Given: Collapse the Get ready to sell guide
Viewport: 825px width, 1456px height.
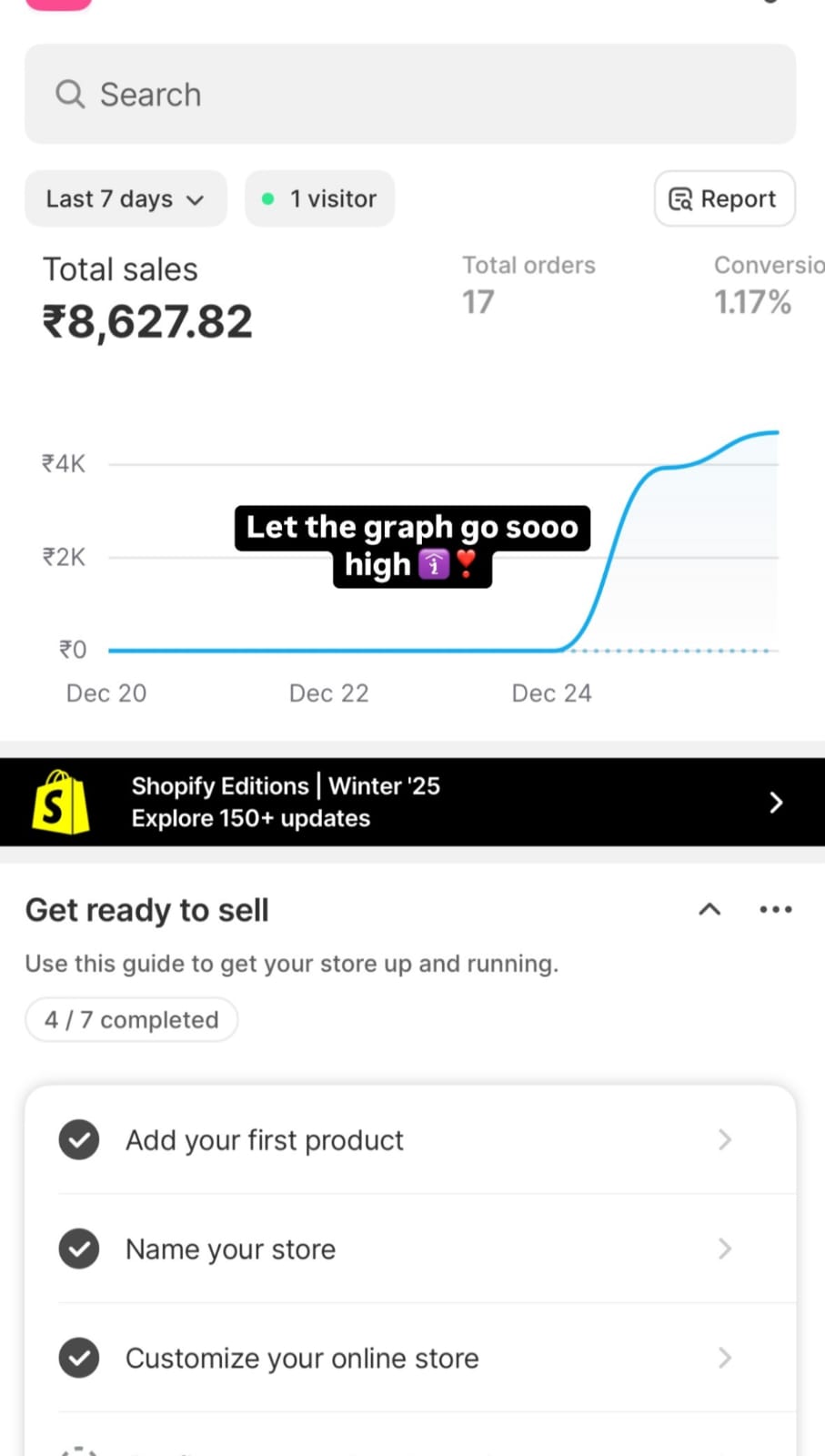Looking at the screenshot, I should 709,909.
